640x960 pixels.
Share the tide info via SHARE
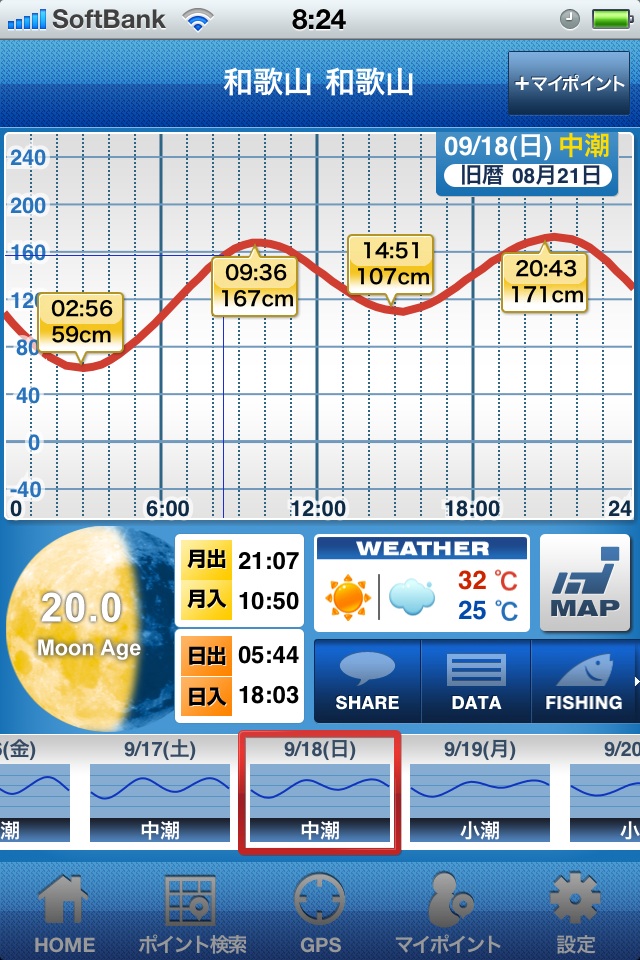(x=367, y=681)
